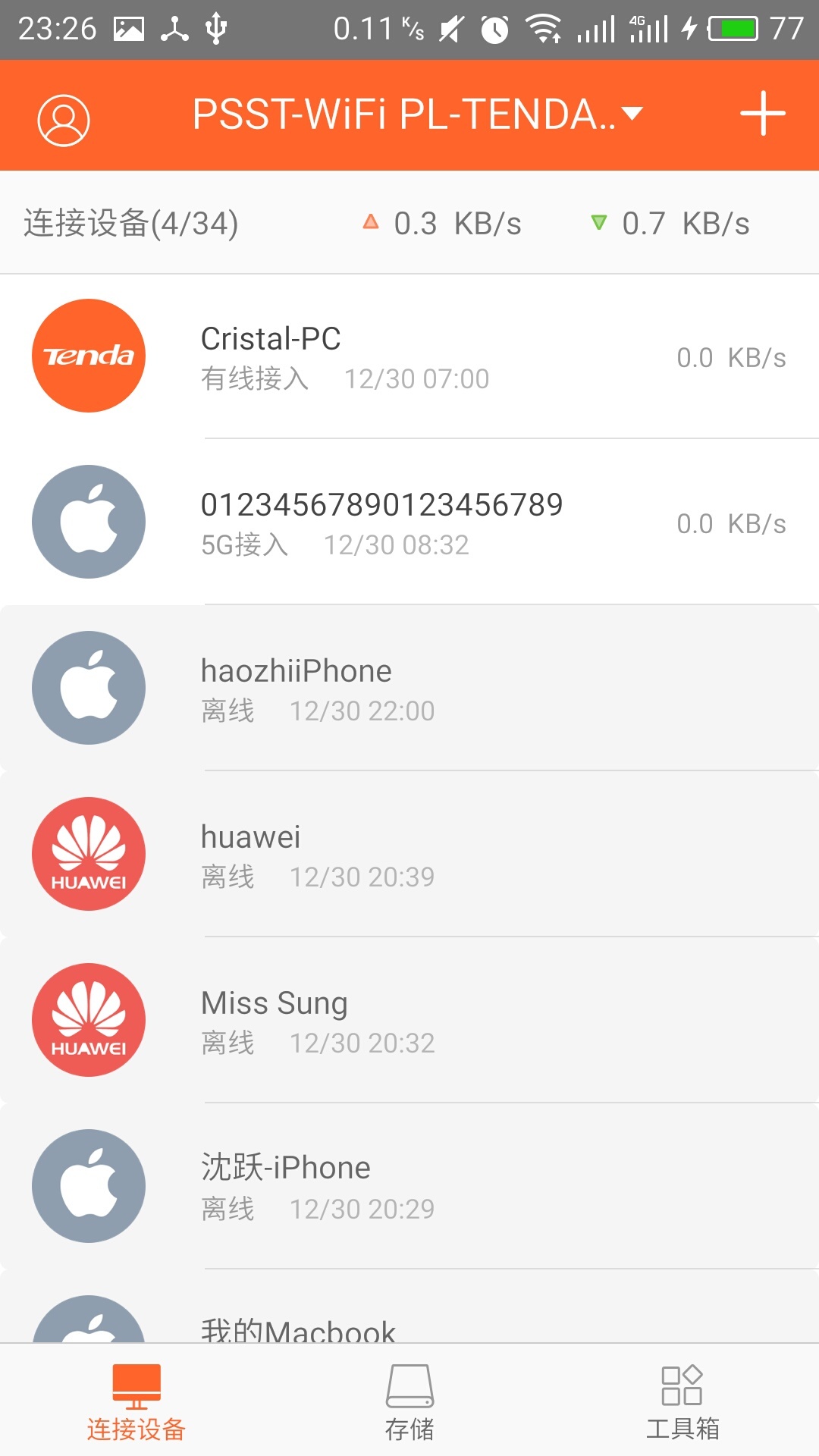Tap the Apple icon for 01234567890123456789
The image size is (819, 1456).
(88, 521)
